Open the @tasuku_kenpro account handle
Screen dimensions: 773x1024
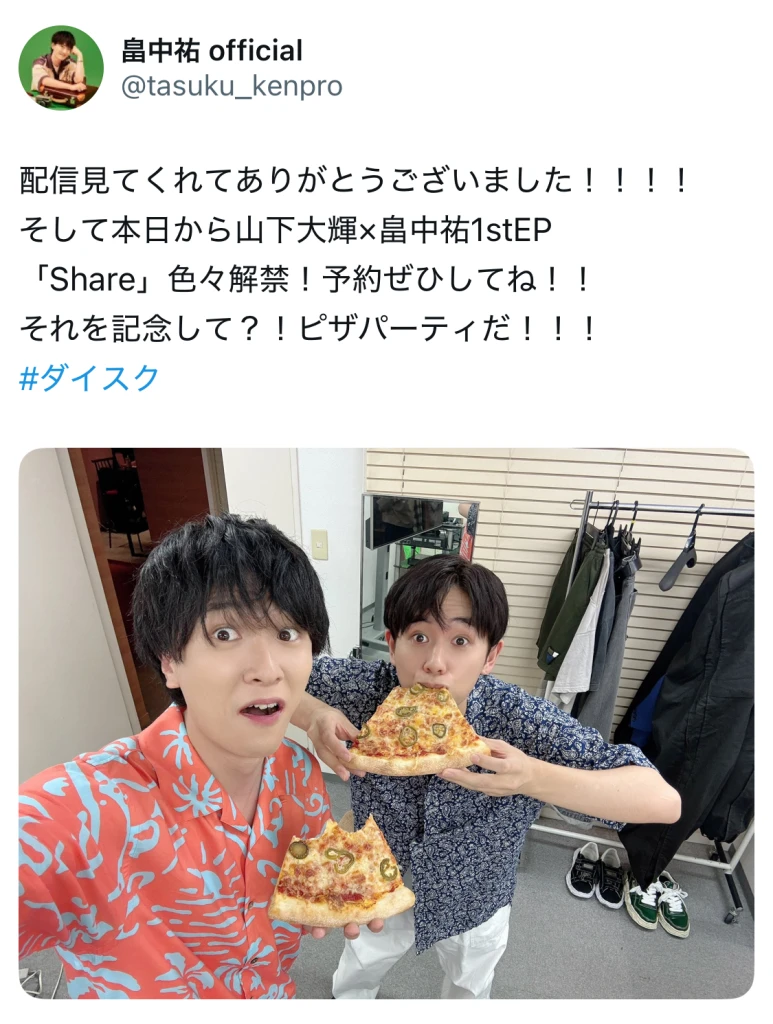231,87
